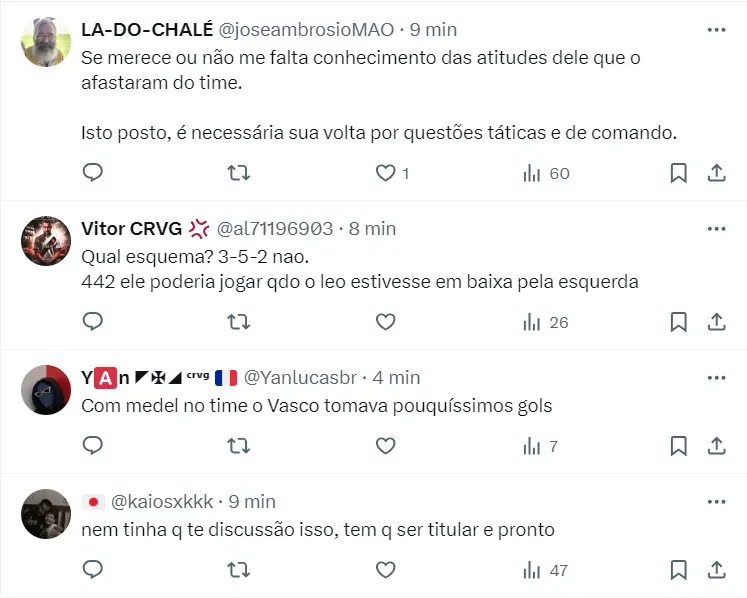Screen dimensions: 747x598
Task: Share @kaiosxkkk's tweet
Action: pyautogui.click(x=716, y=570)
